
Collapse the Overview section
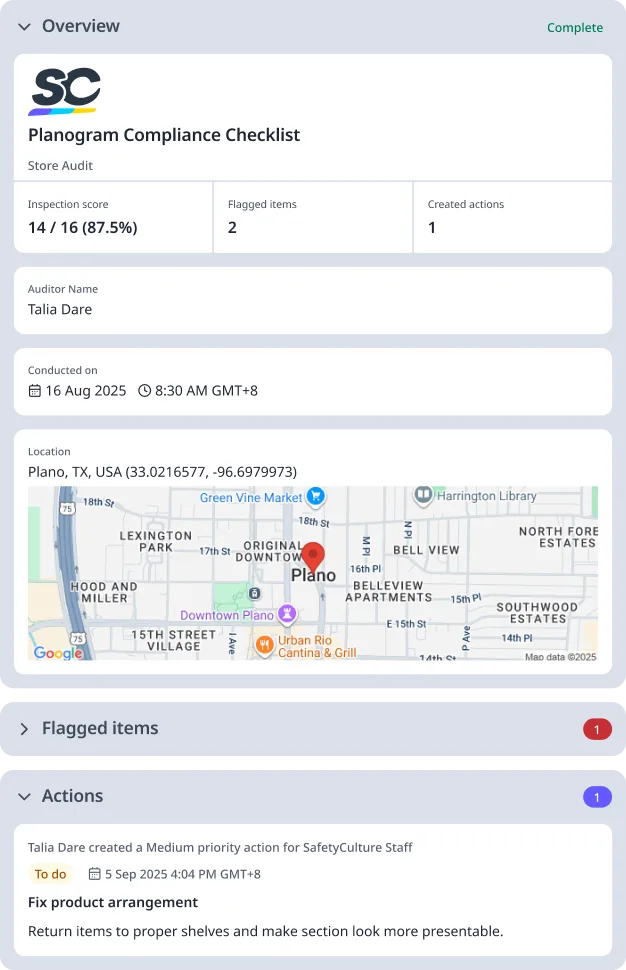tap(24, 27)
